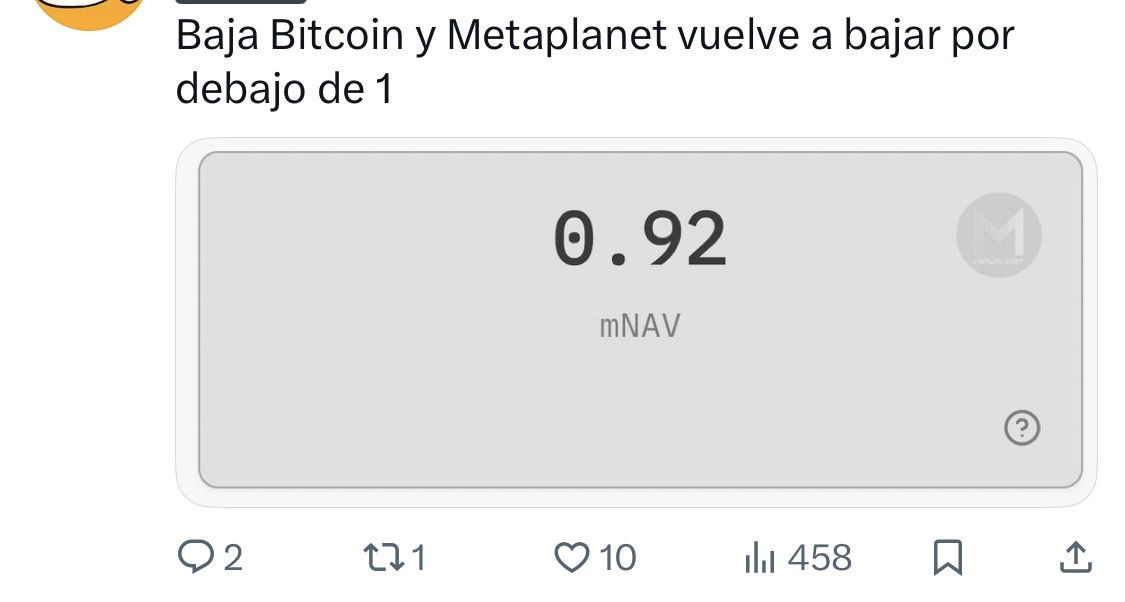Bookmark the Metaplanet post

946,558
